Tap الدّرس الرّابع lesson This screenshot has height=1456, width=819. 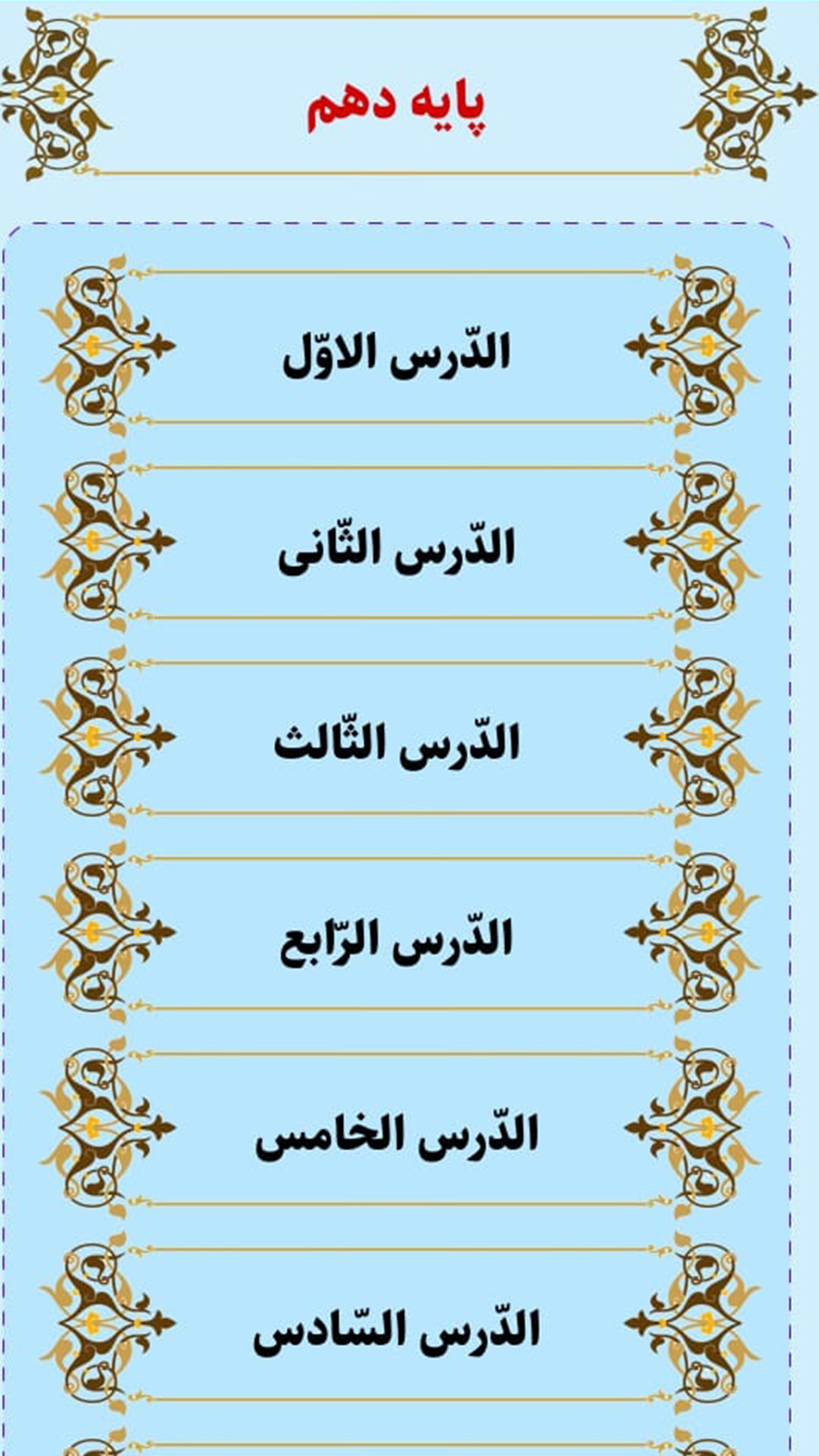point(398,937)
